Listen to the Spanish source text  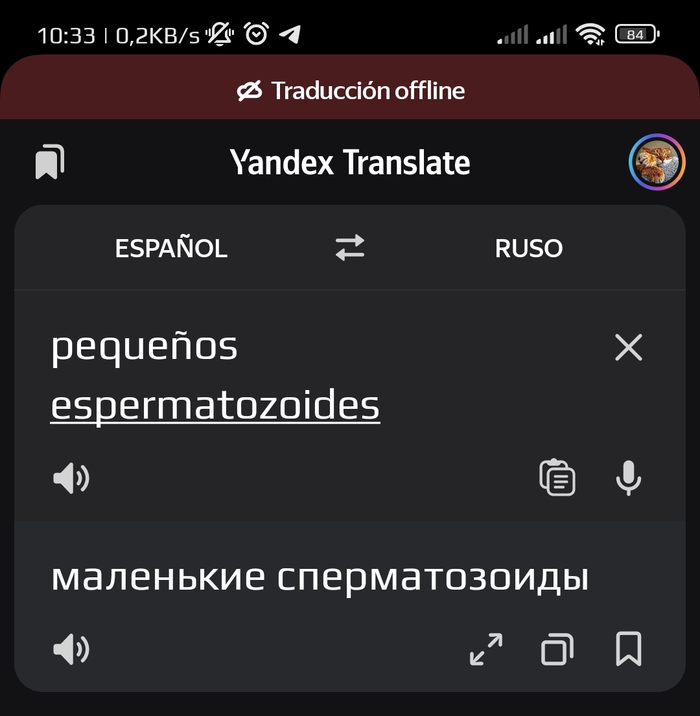[x=70, y=479]
